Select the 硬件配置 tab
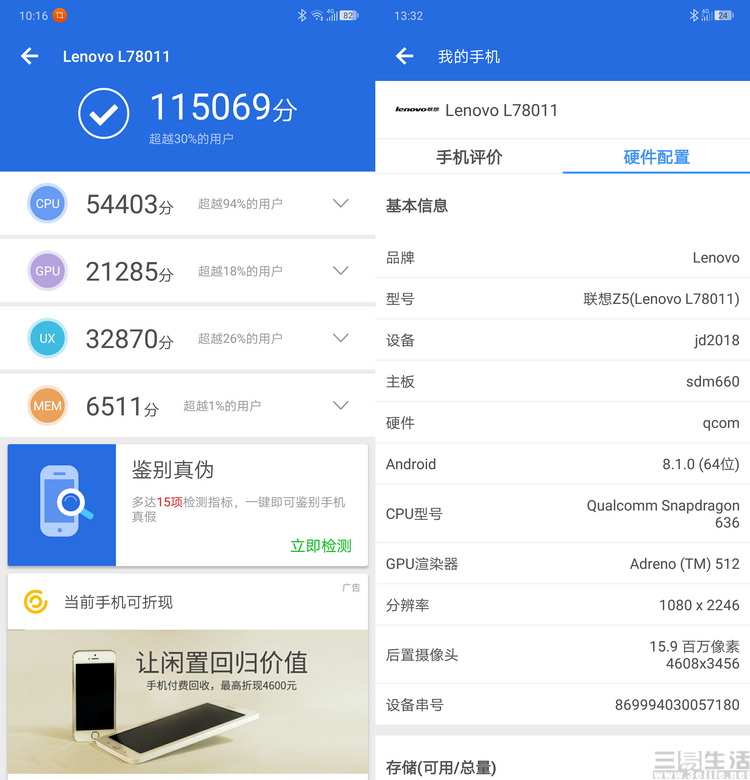Viewport: 750px width, 780px height. (656, 157)
